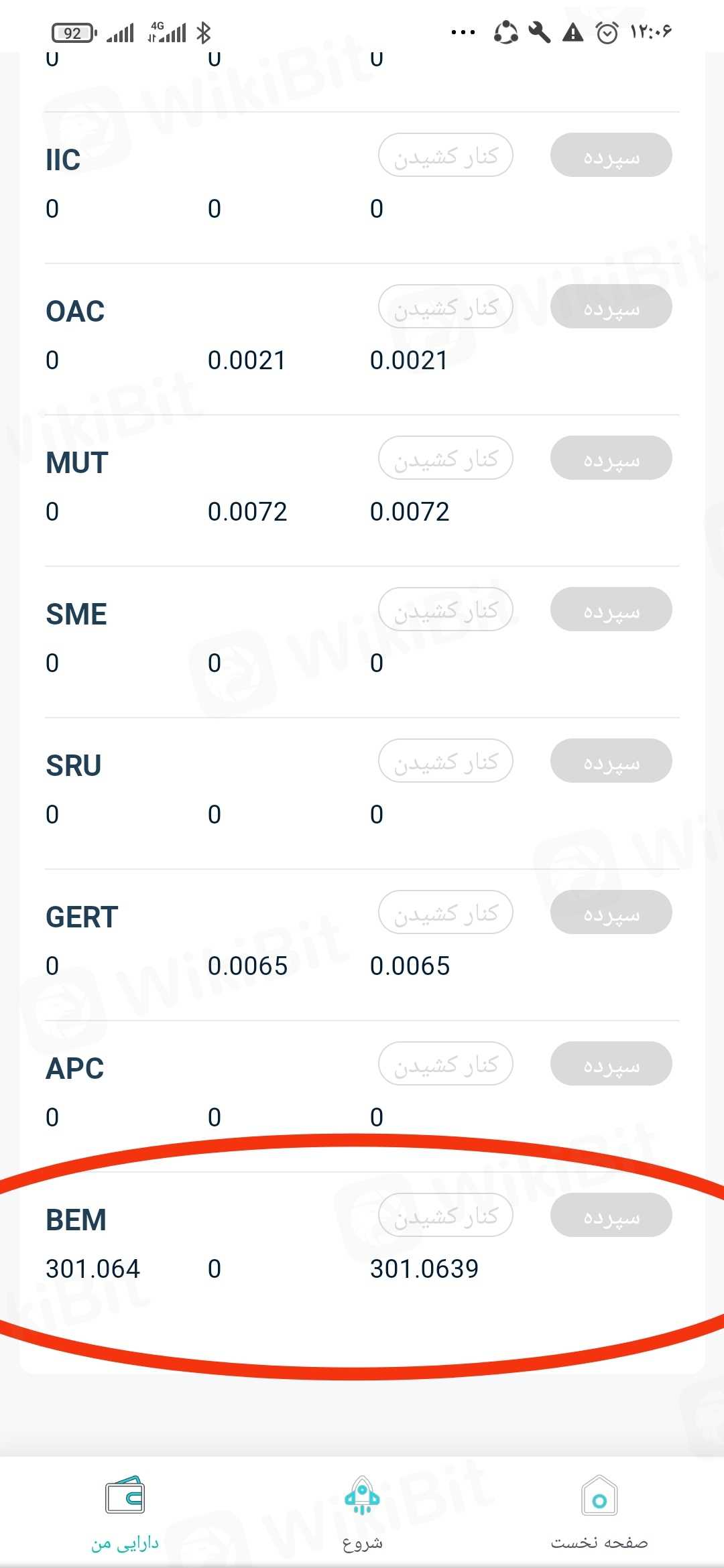Choose deposit (سپرده) for SME
Viewport: 724px width, 1568px height.
coord(611,610)
